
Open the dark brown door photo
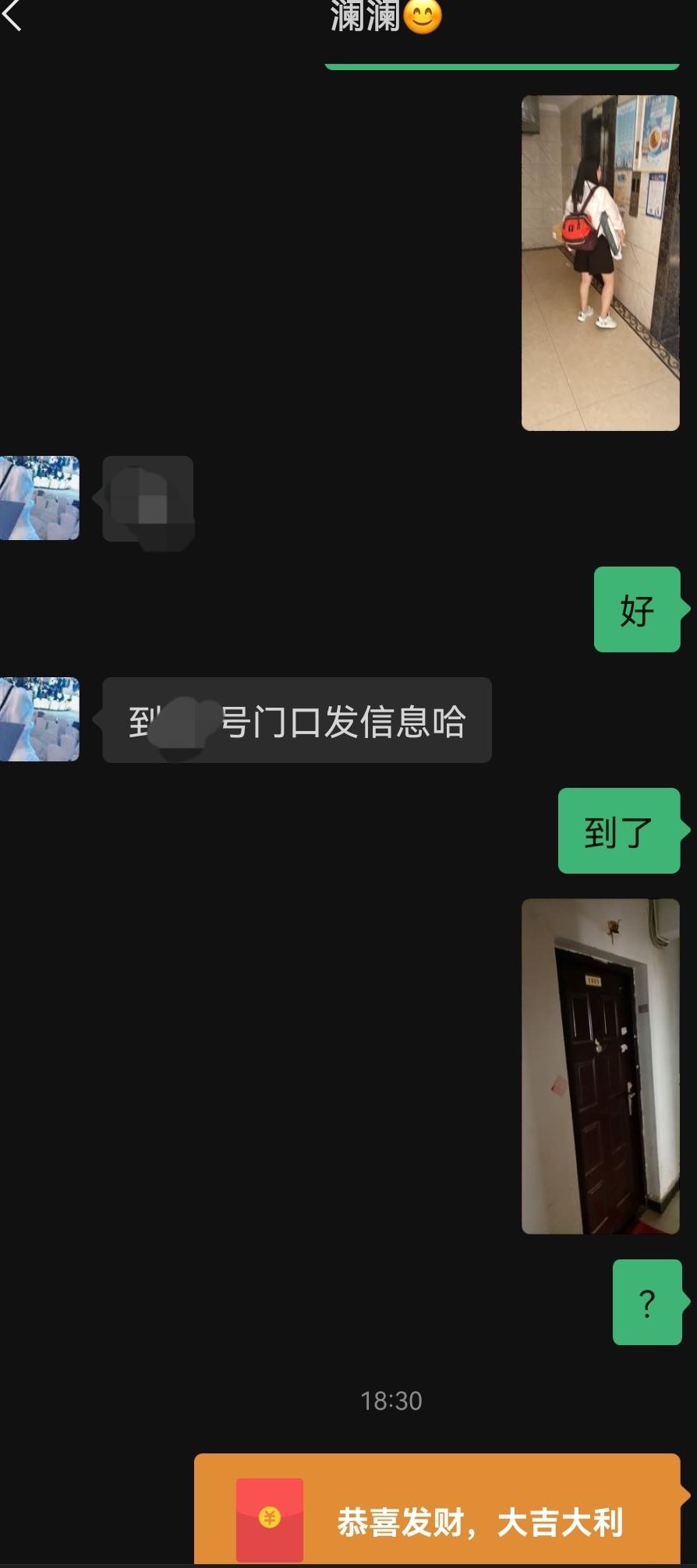[600, 1065]
